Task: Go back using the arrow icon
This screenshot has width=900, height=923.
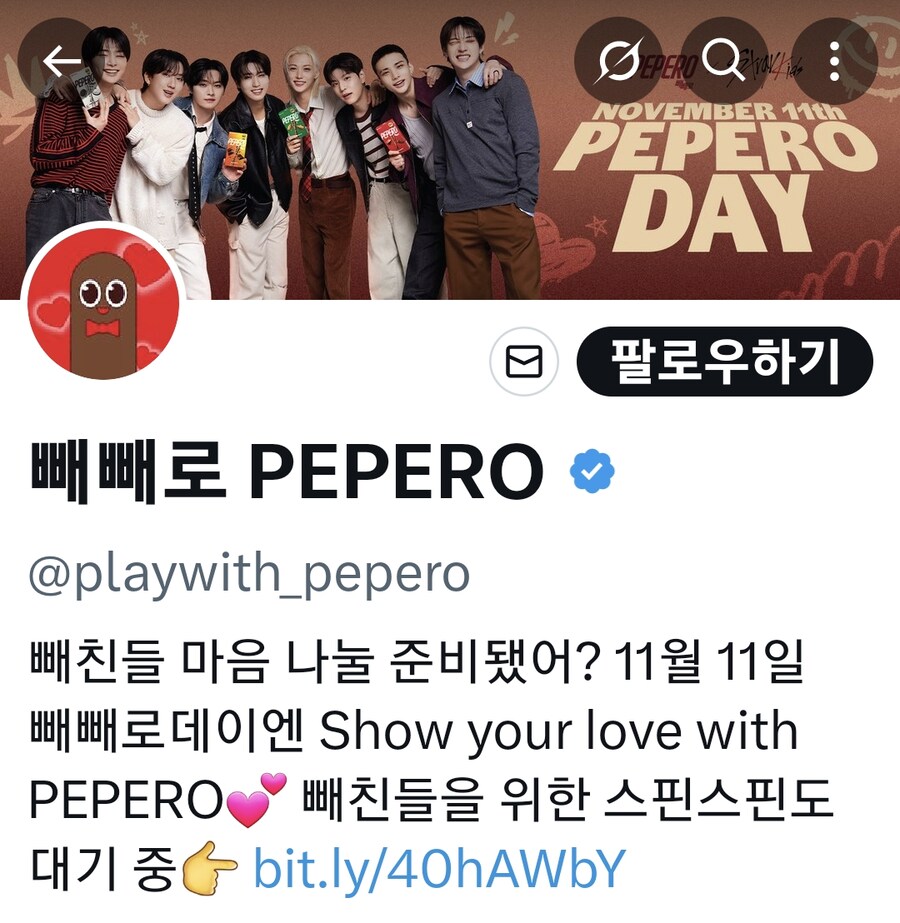Action: coord(62,62)
